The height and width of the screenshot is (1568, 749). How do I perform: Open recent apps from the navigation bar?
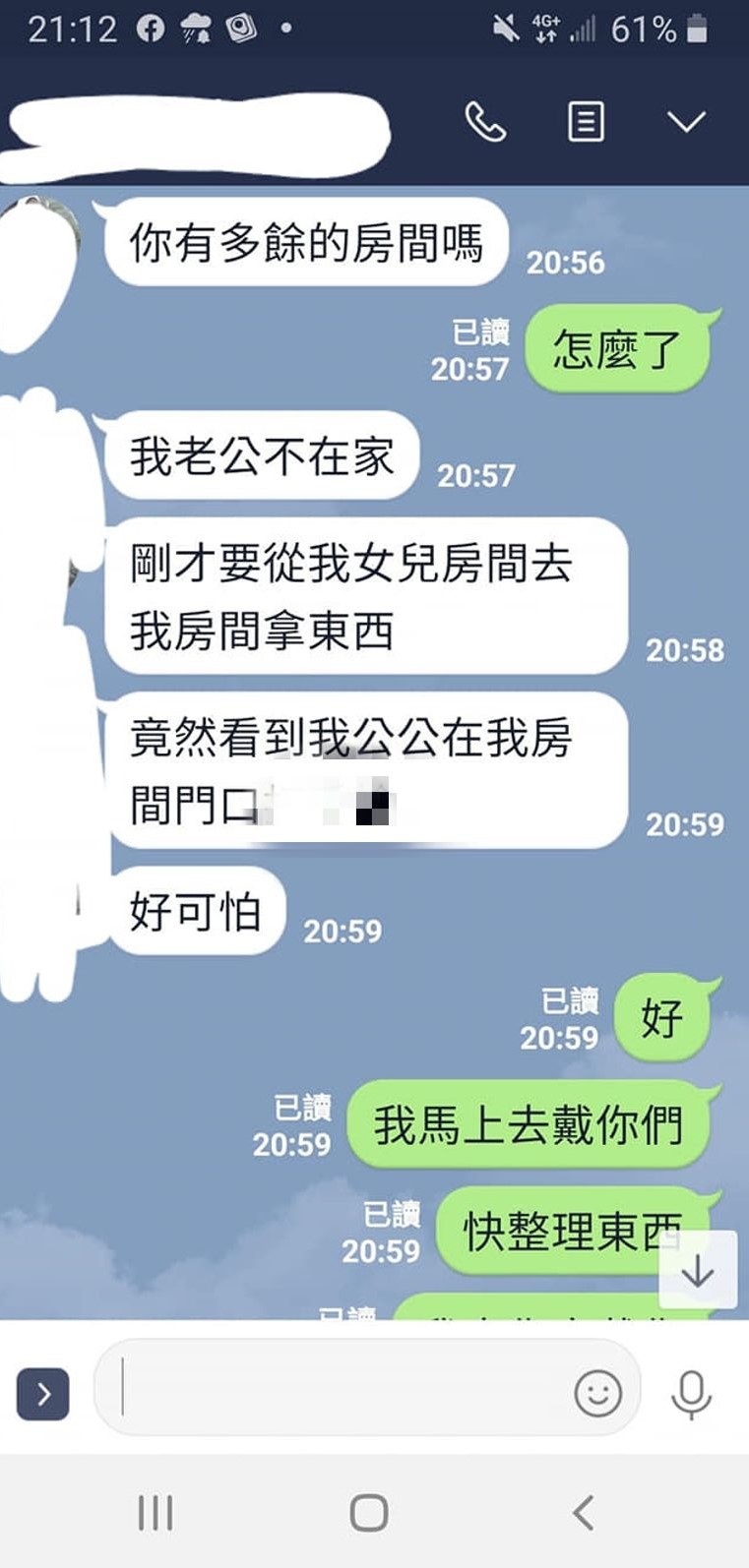coord(156,1512)
